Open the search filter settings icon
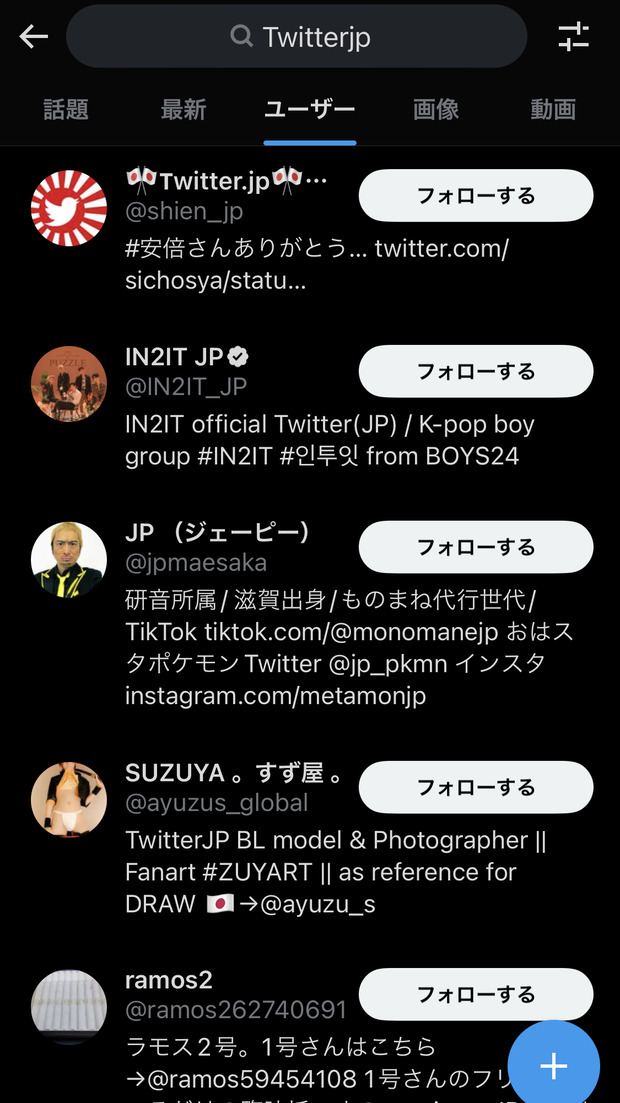This screenshot has height=1103, width=620. coord(573,37)
